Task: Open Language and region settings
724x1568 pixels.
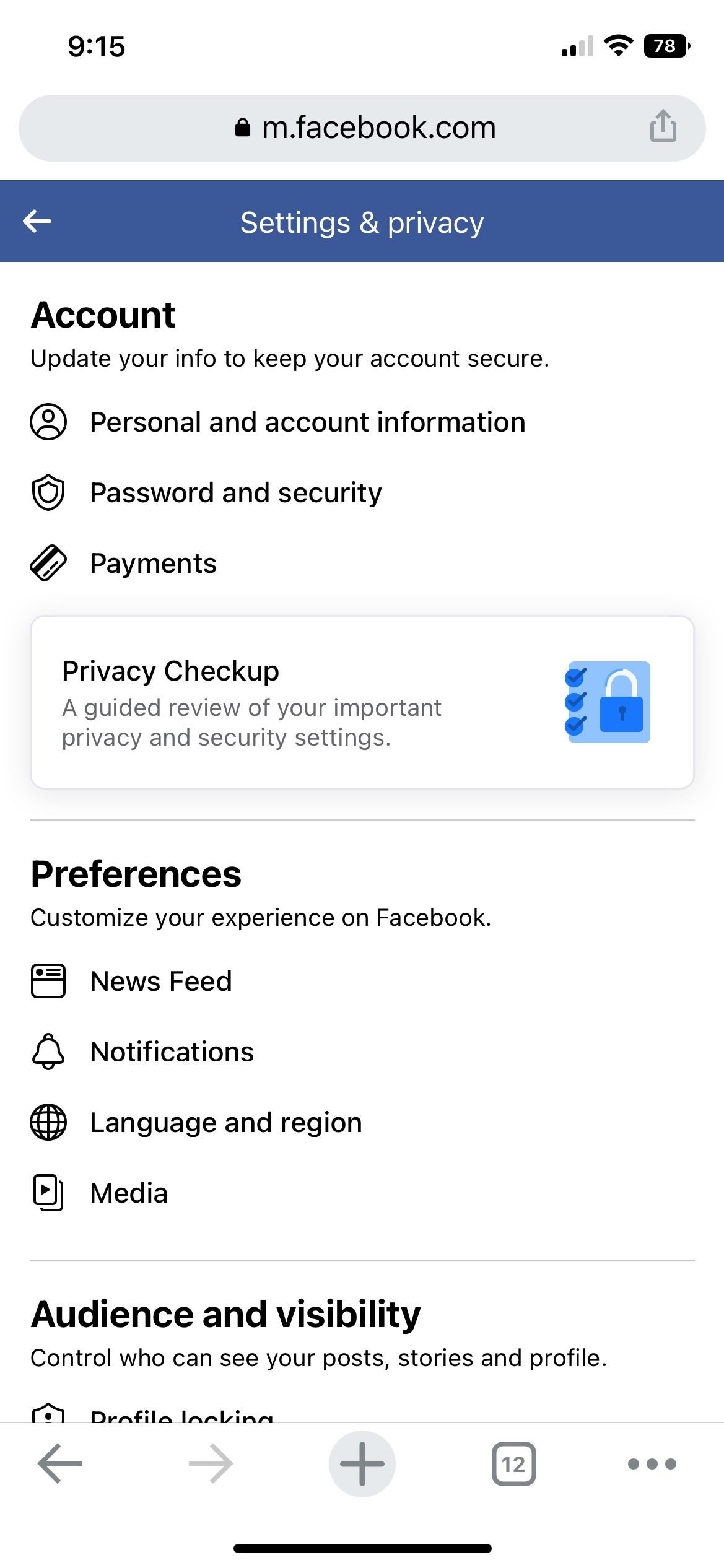Action: [225, 1123]
